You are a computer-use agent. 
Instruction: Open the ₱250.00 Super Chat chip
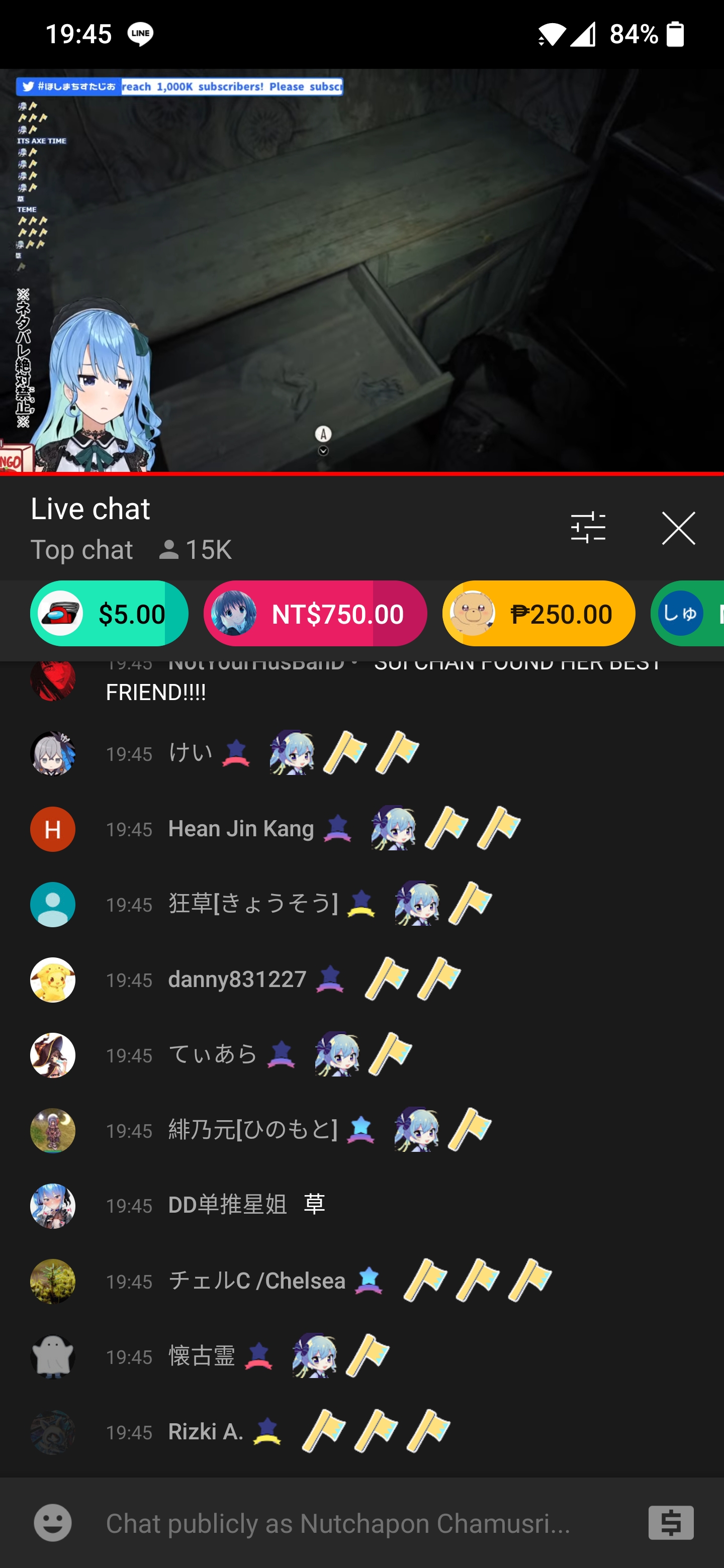pos(538,614)
